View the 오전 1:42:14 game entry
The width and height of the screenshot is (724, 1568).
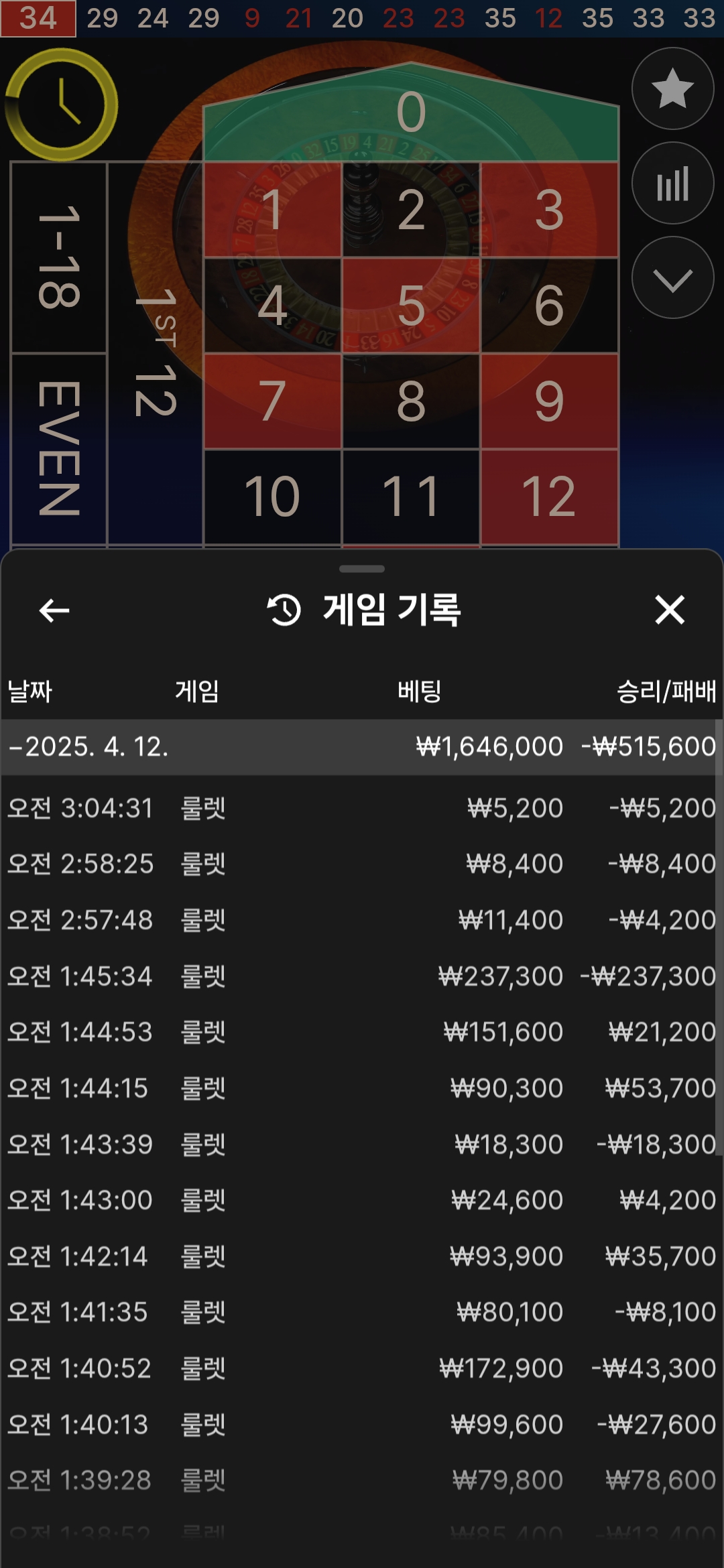click(361, 1256)
